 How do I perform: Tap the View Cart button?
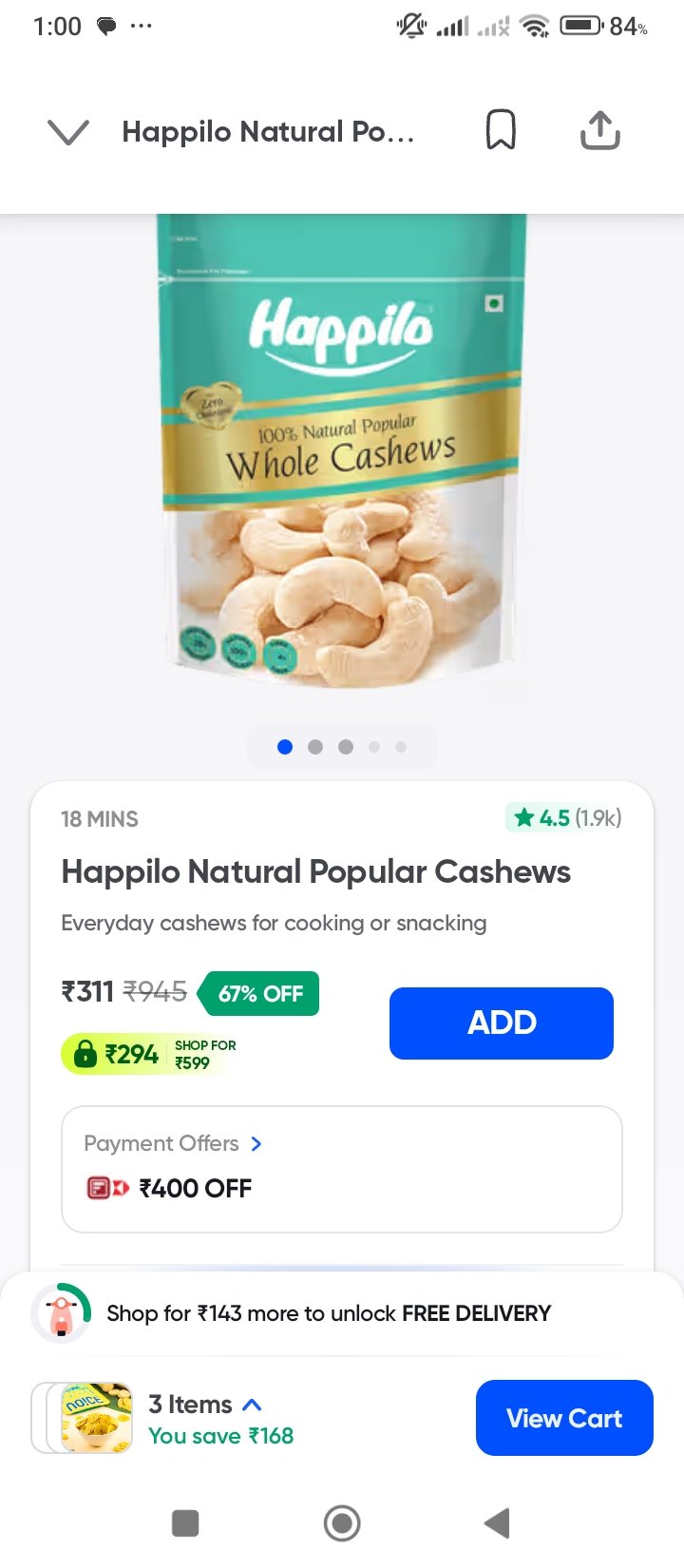click(564, 1418)
